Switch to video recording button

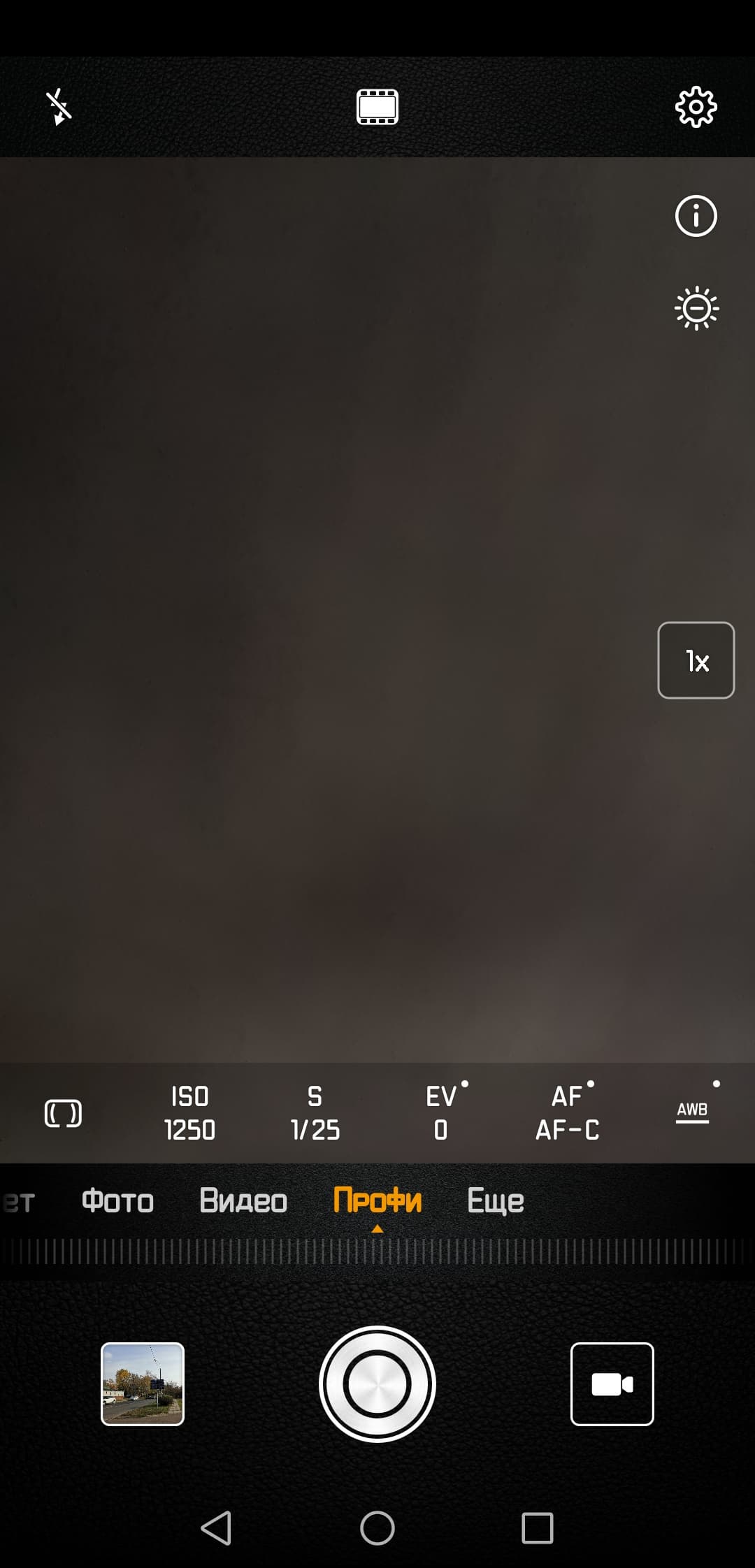coord(612,1384)
